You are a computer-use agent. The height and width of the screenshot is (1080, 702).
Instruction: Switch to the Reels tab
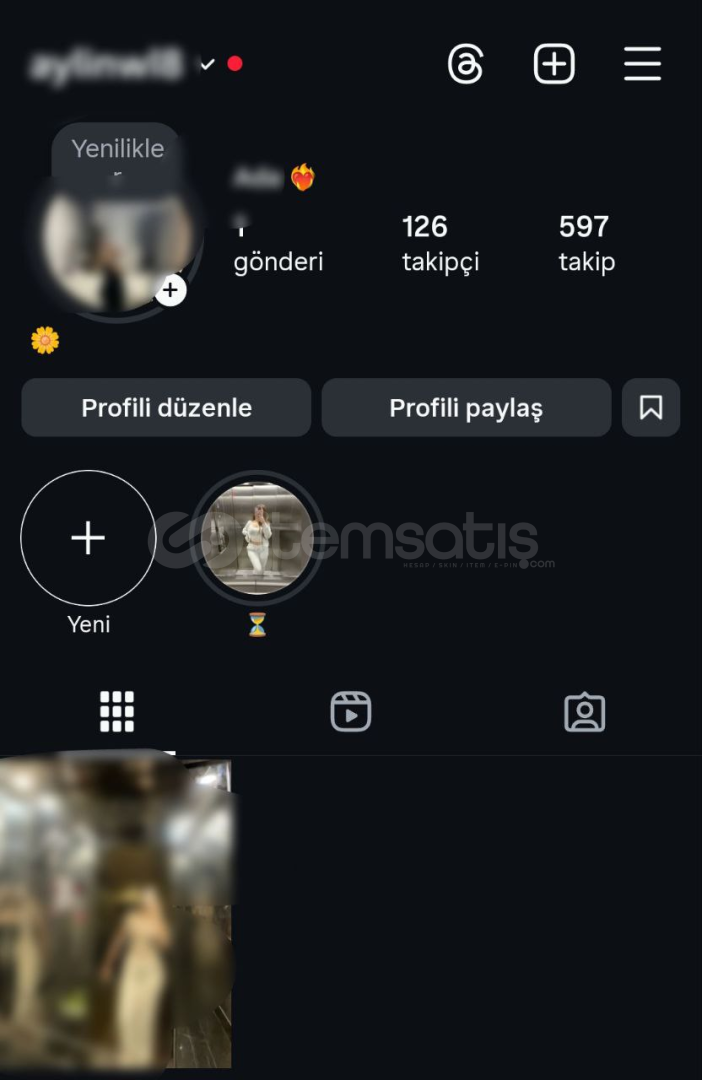tap(351, 712)
